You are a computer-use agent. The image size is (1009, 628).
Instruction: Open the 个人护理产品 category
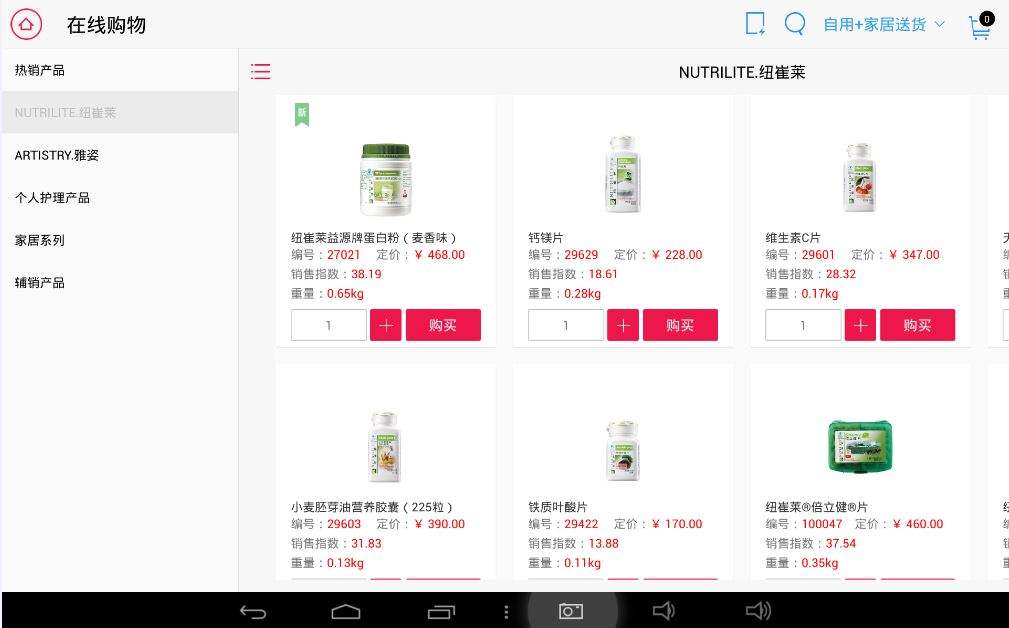(x=52, y=198)
